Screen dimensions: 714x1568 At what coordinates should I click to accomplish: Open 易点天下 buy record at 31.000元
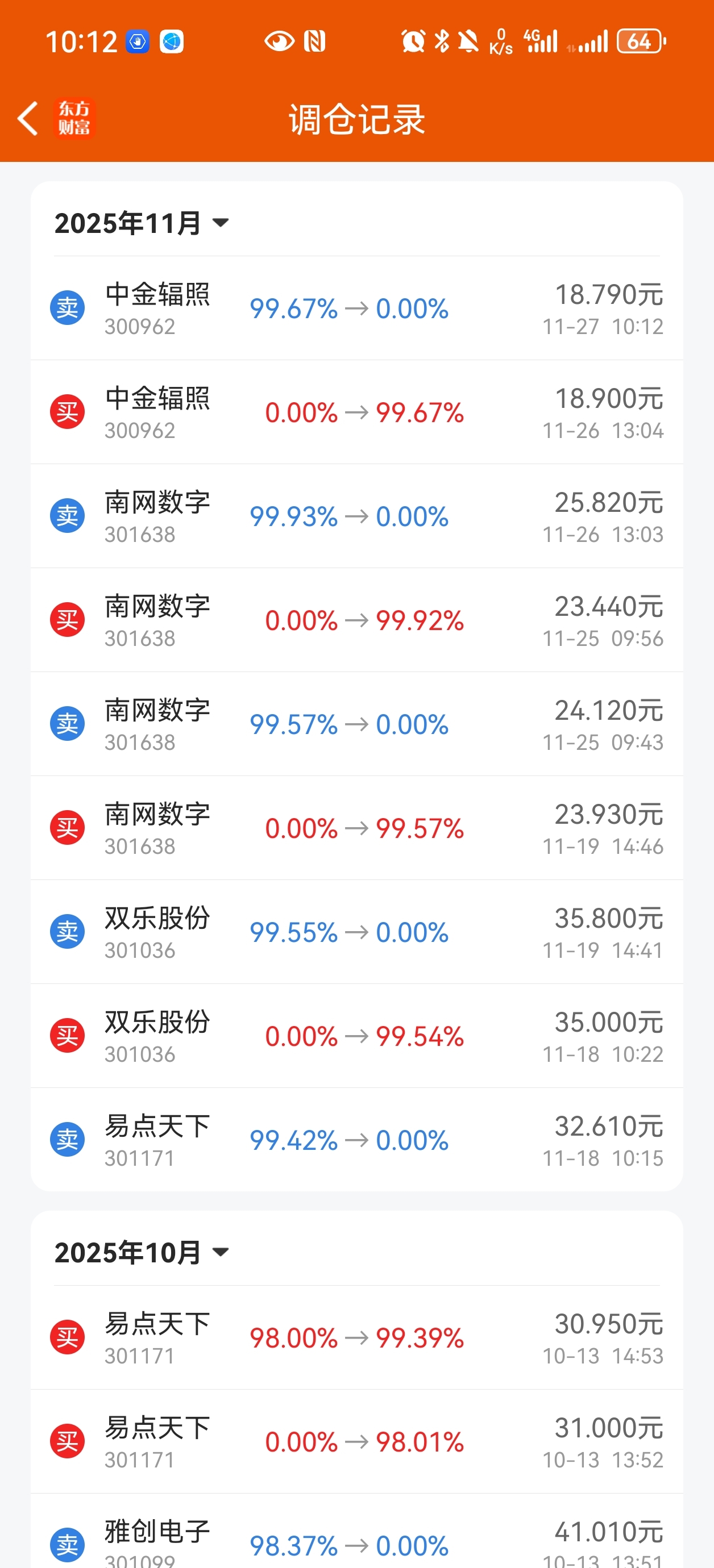357,1442
